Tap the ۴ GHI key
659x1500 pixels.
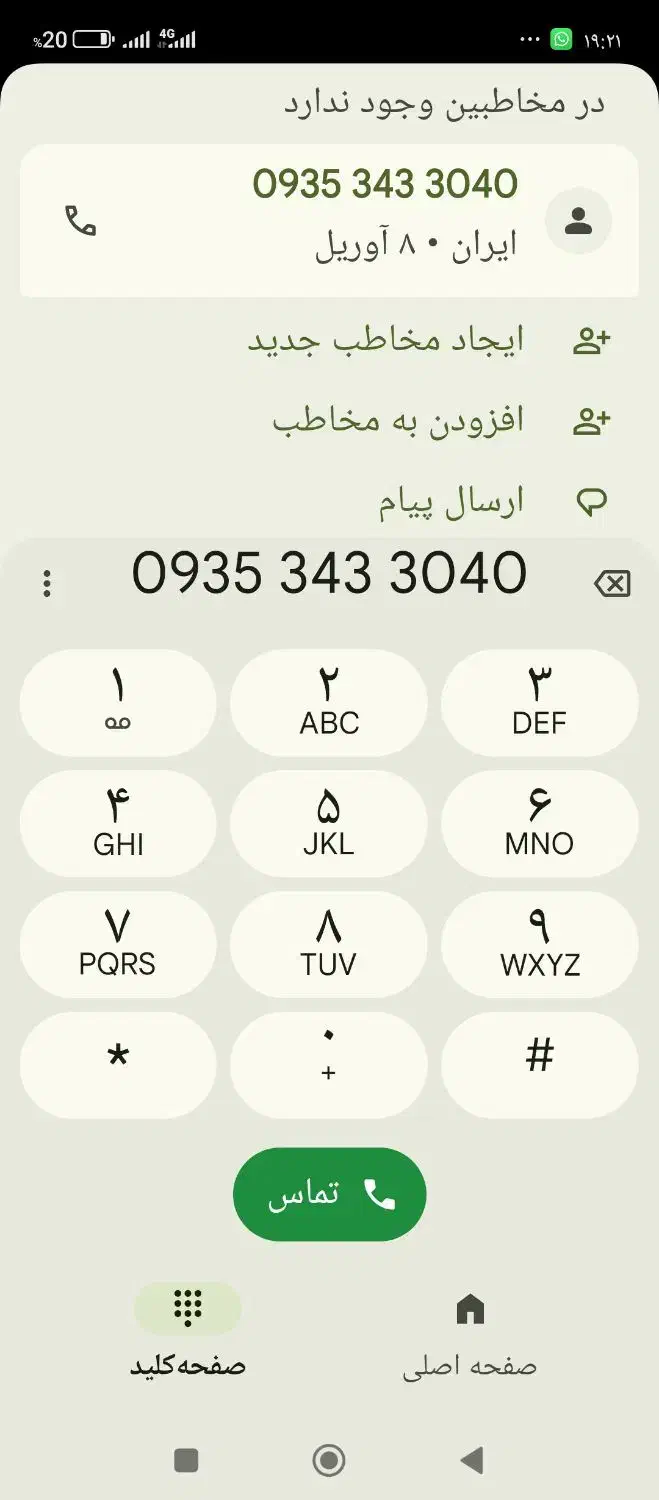click(x=118, y=823)
